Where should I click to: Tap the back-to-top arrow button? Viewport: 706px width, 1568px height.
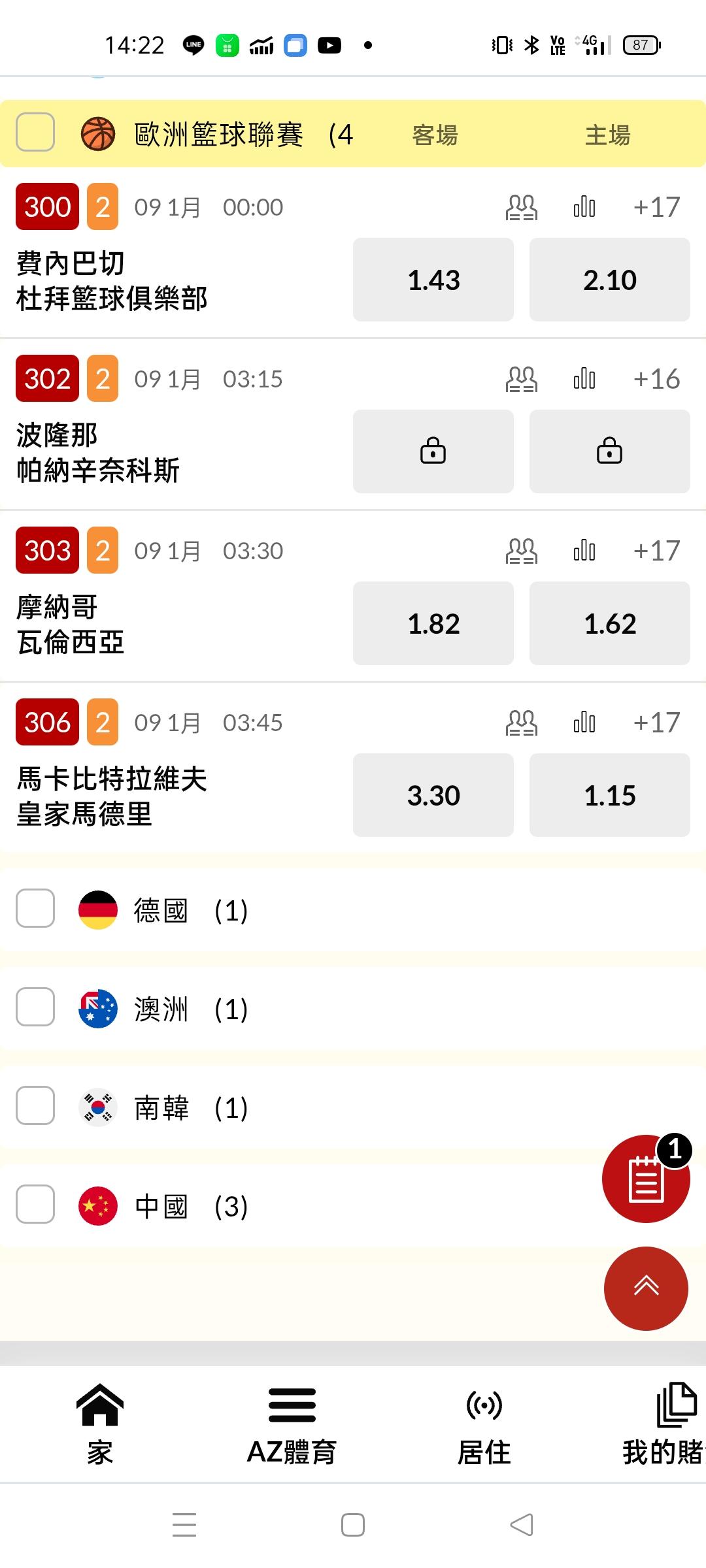(646, 1288)
